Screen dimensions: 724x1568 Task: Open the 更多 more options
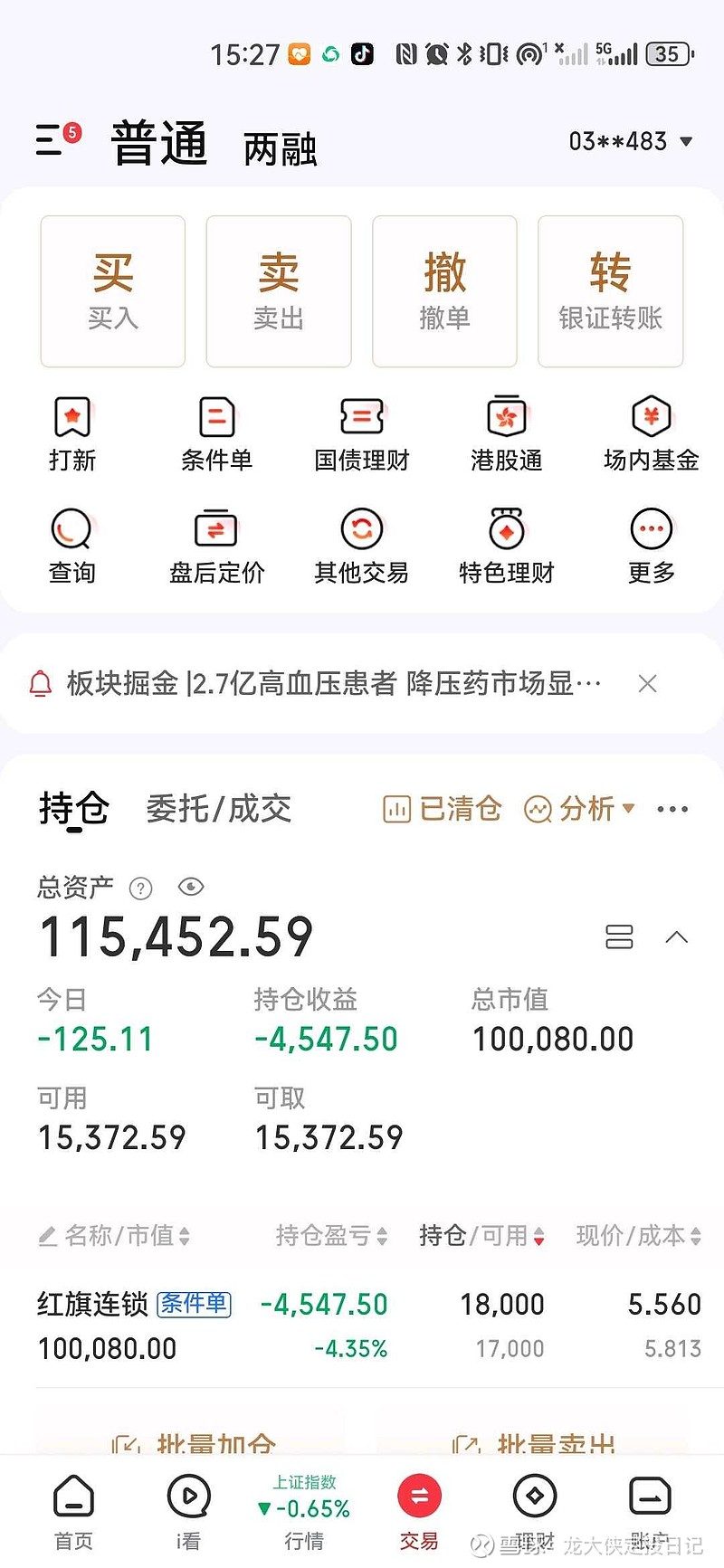tap(651, 546)
